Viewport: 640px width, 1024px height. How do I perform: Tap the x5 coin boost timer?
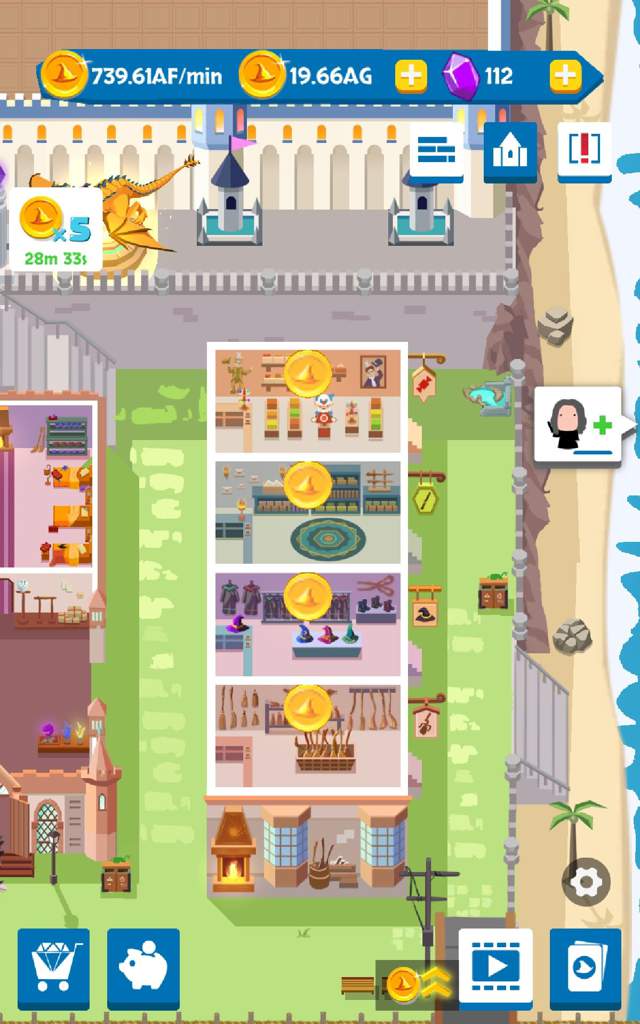56,229
